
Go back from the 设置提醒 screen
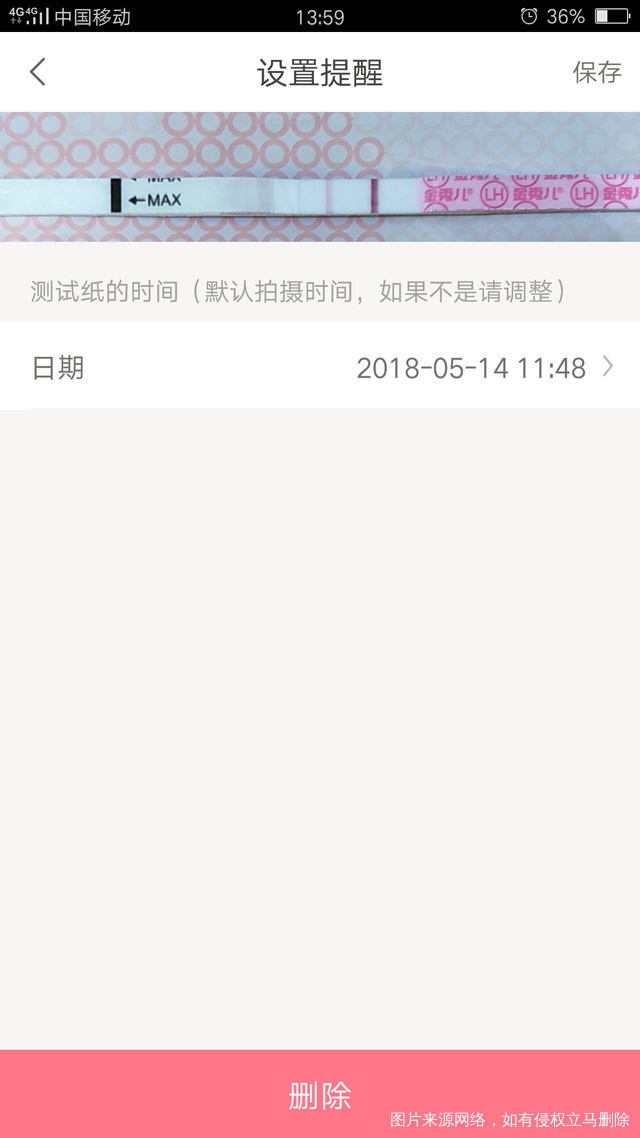38,72
